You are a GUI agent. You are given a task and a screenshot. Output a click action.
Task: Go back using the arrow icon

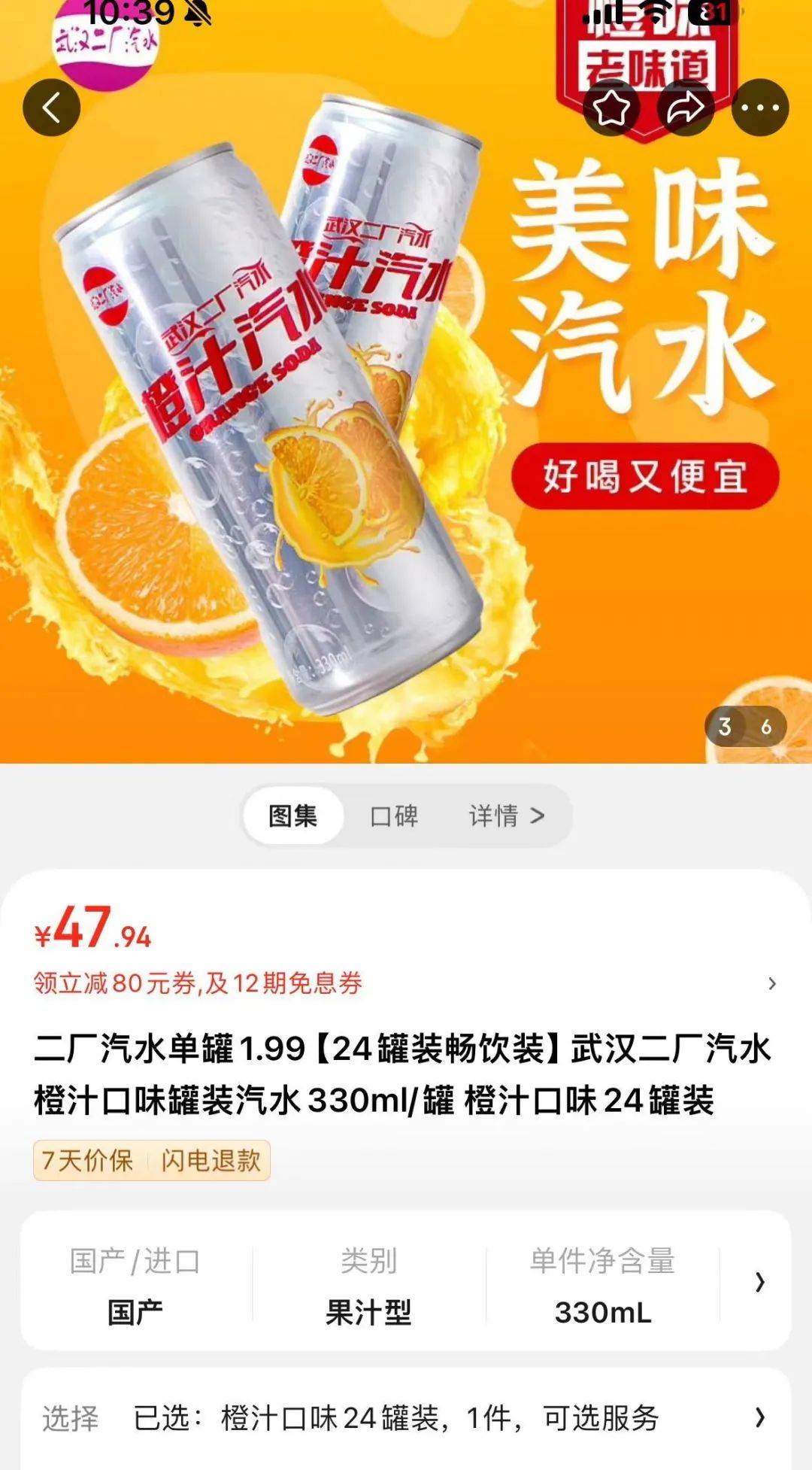point(51,108)
